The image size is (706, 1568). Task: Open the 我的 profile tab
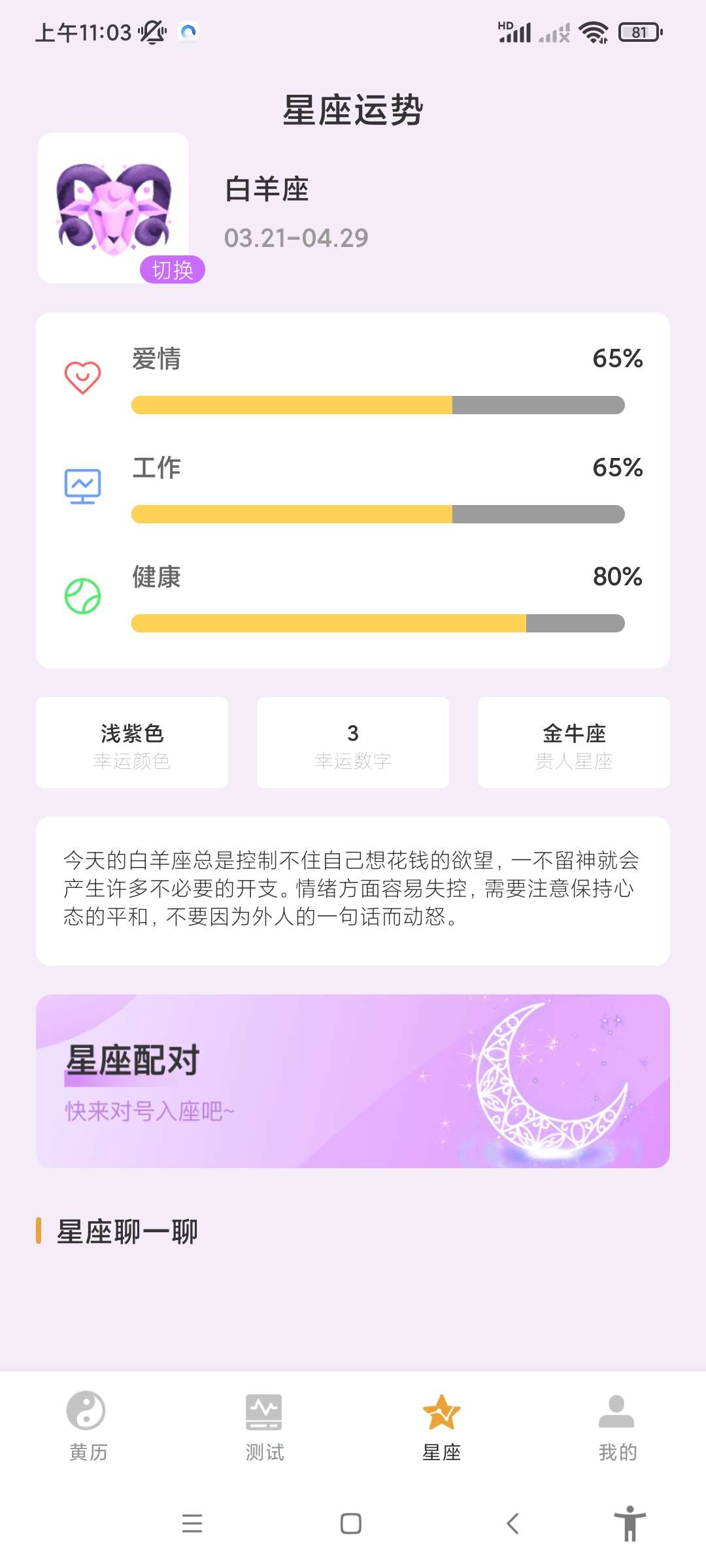coord(617,1424)
